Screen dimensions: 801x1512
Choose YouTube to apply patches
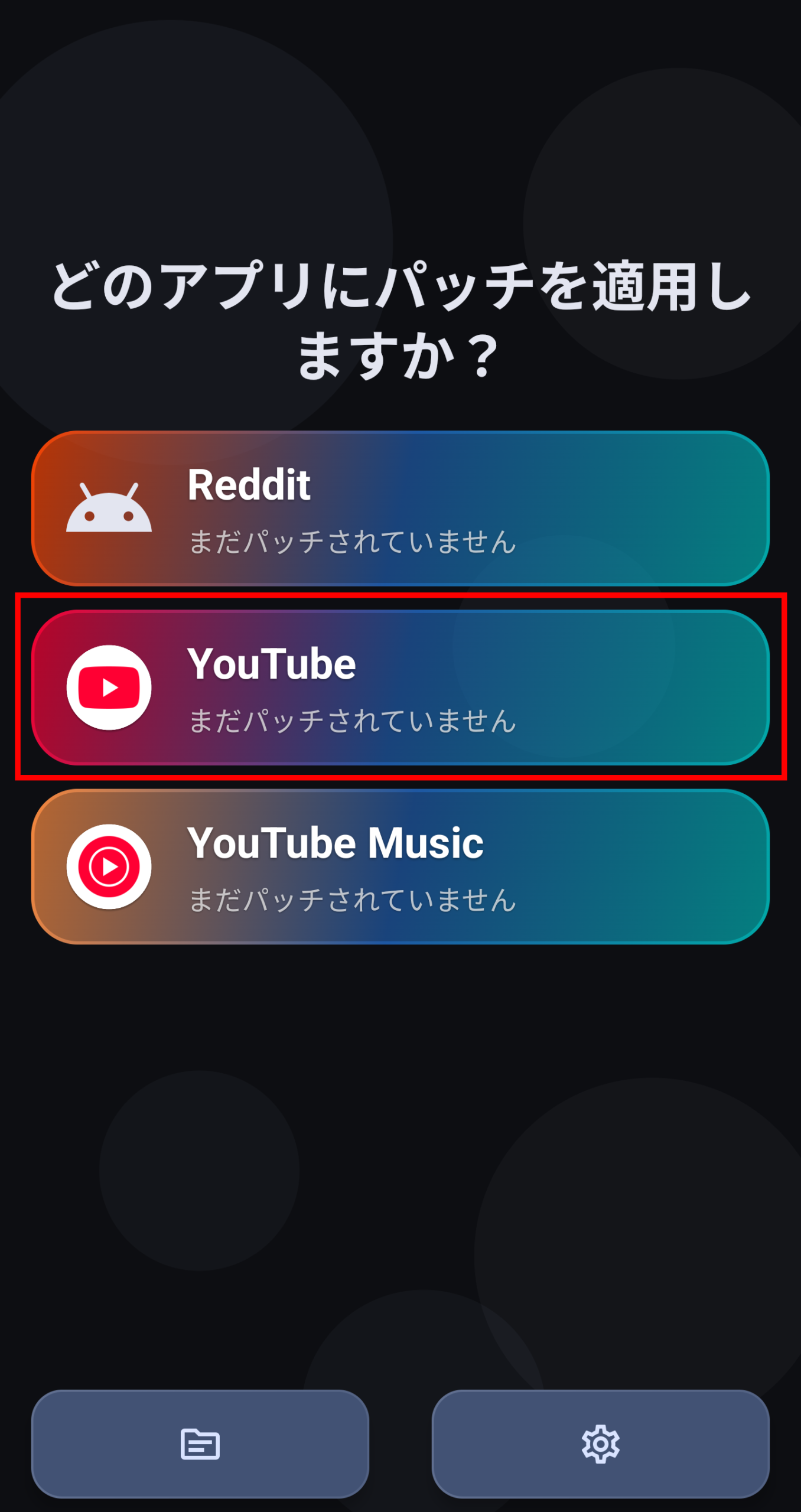point(400,687)
